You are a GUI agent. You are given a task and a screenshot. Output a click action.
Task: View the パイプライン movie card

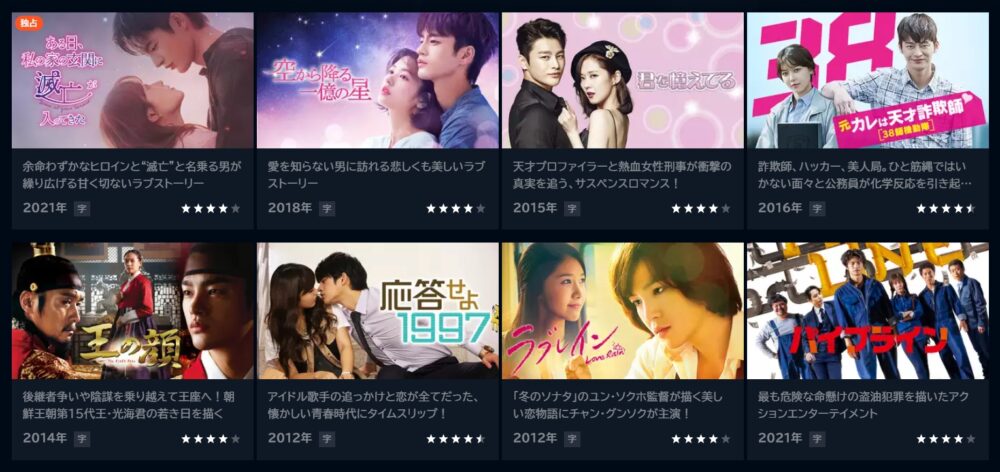[868, 311]
